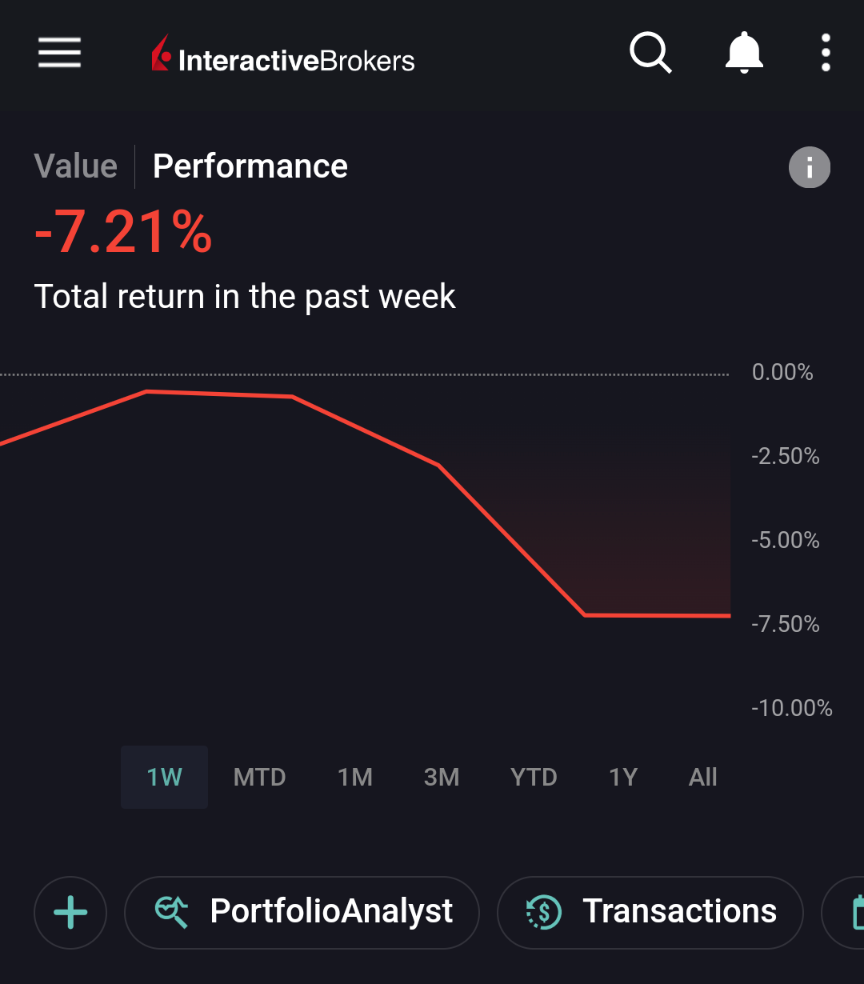Open the notifications bell
This screenshot has width=864, height=984.
743,52
